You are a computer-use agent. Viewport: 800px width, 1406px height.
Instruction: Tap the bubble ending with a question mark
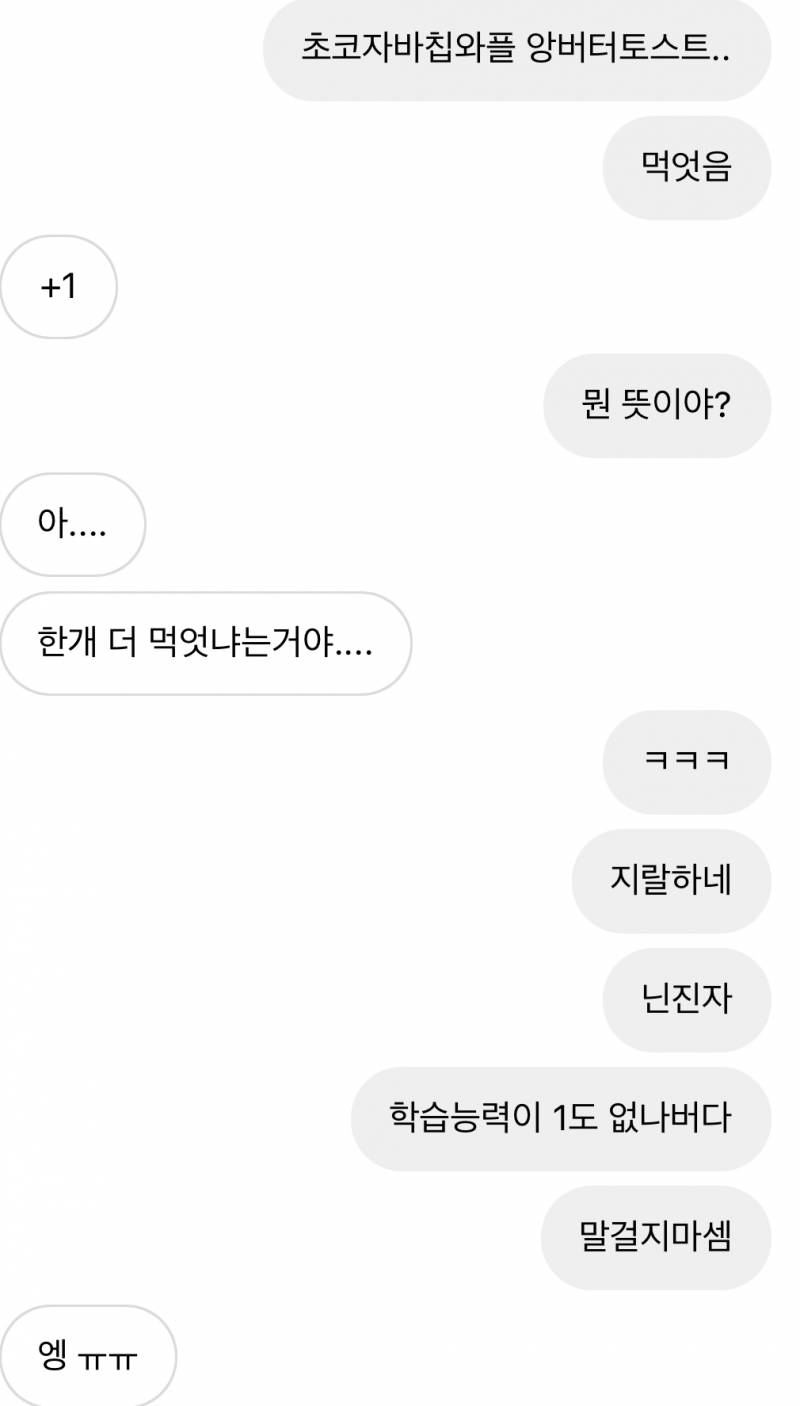(x=658, y=405)
